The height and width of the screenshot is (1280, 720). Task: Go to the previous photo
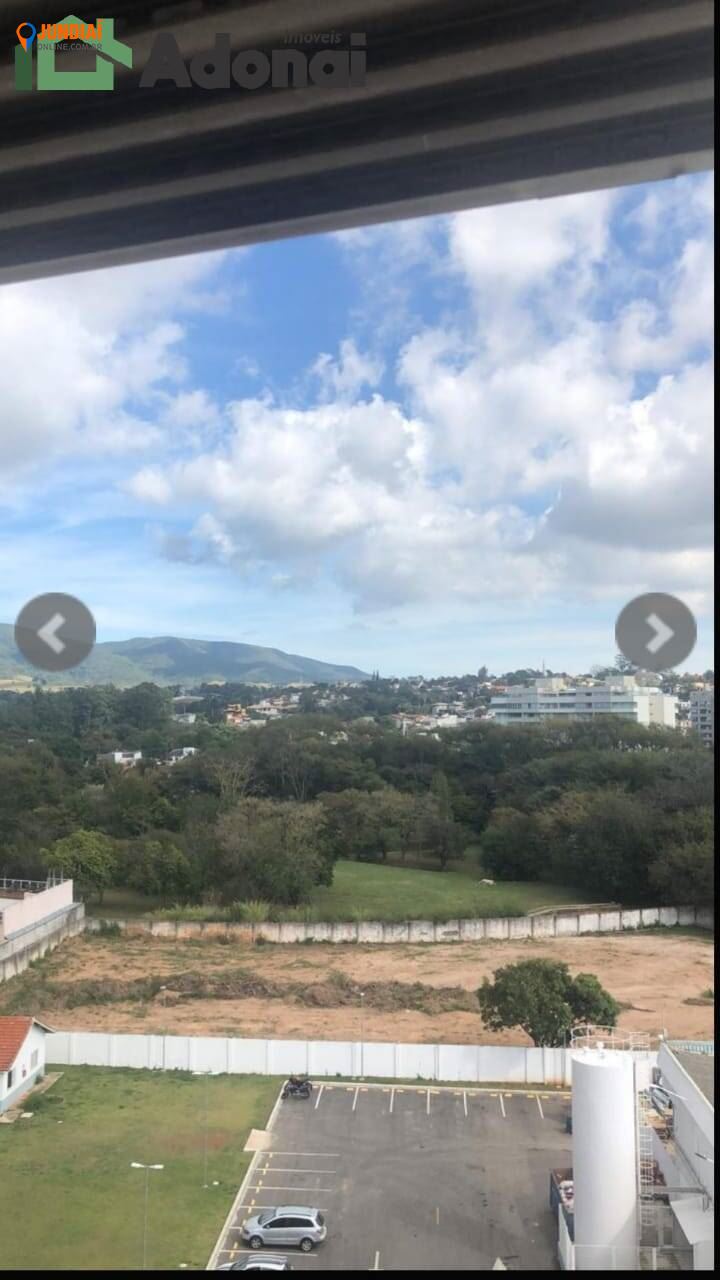coord(55,632)
